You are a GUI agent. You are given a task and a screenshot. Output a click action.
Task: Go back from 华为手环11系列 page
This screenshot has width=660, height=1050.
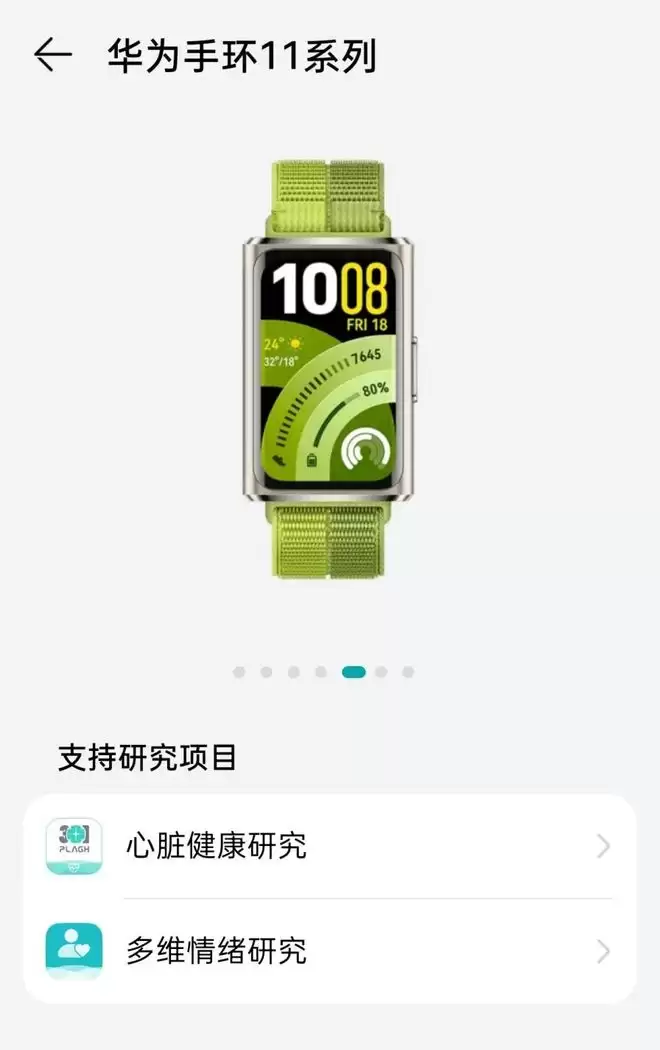click(52, 56)
